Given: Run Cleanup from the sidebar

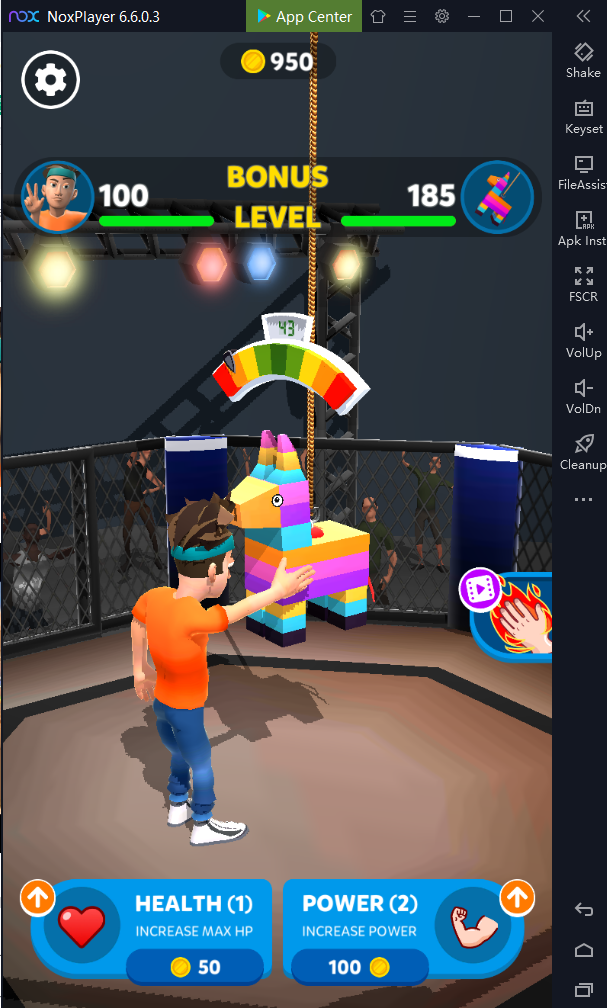Looking at the screenshot, I should pos(583,452).
